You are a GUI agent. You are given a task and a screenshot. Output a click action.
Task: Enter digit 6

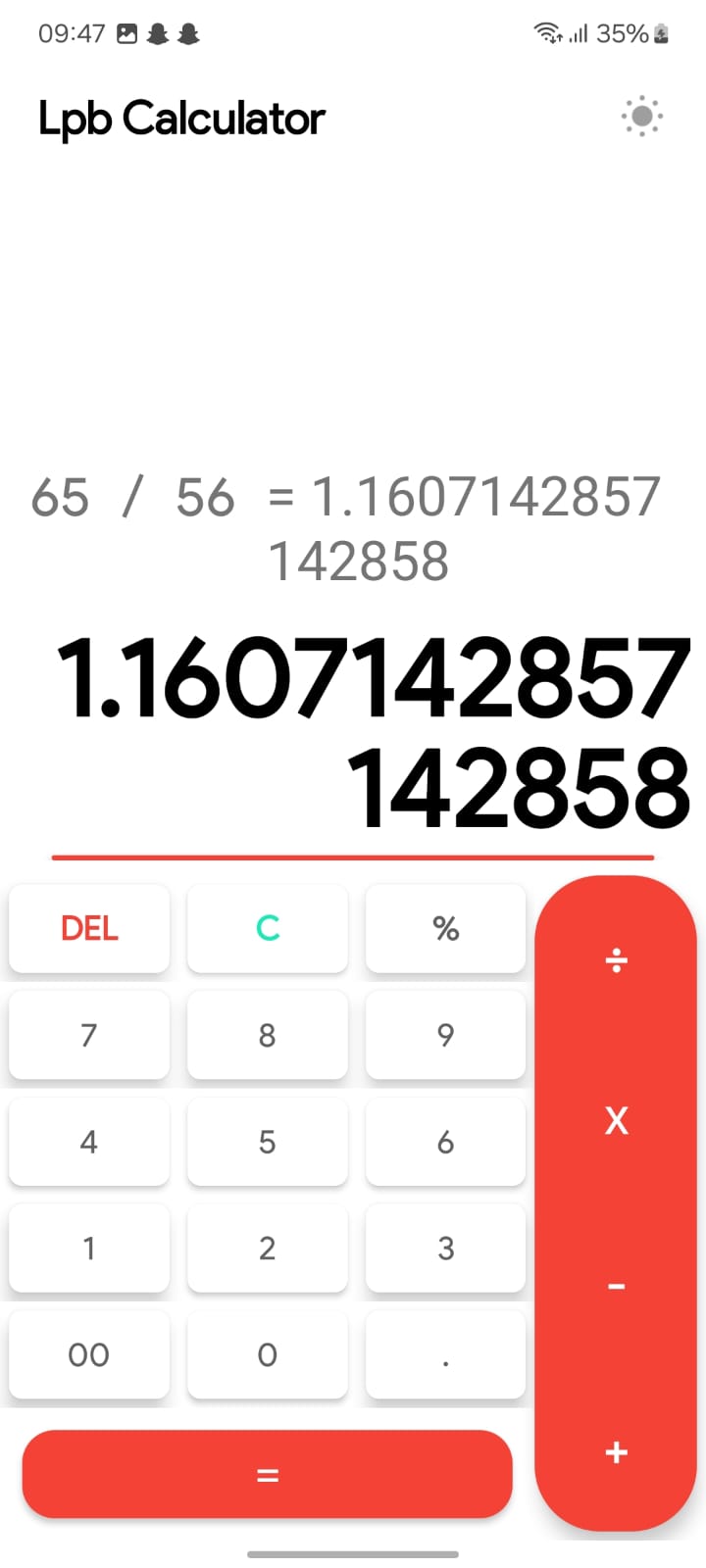tap(445, 1142)
